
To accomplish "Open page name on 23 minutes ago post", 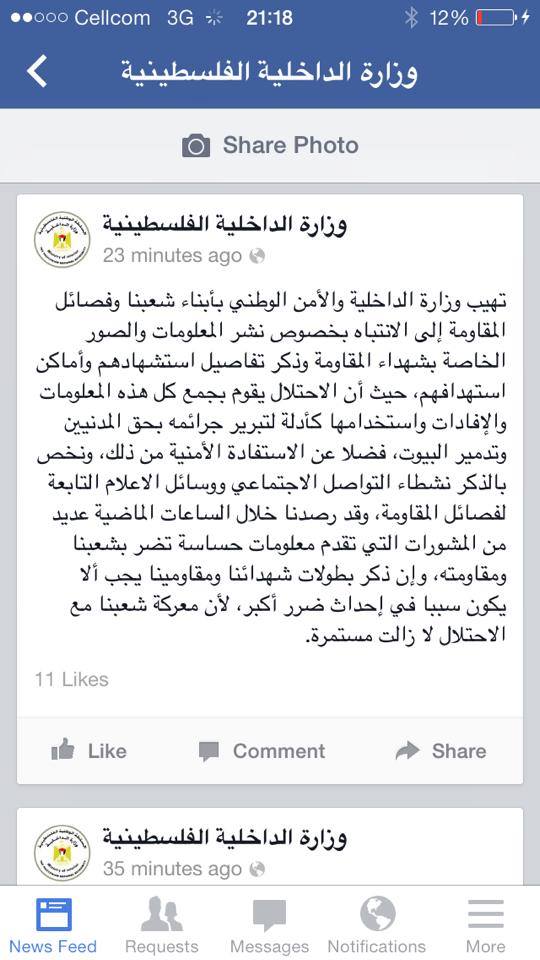I will coord(224,225).
